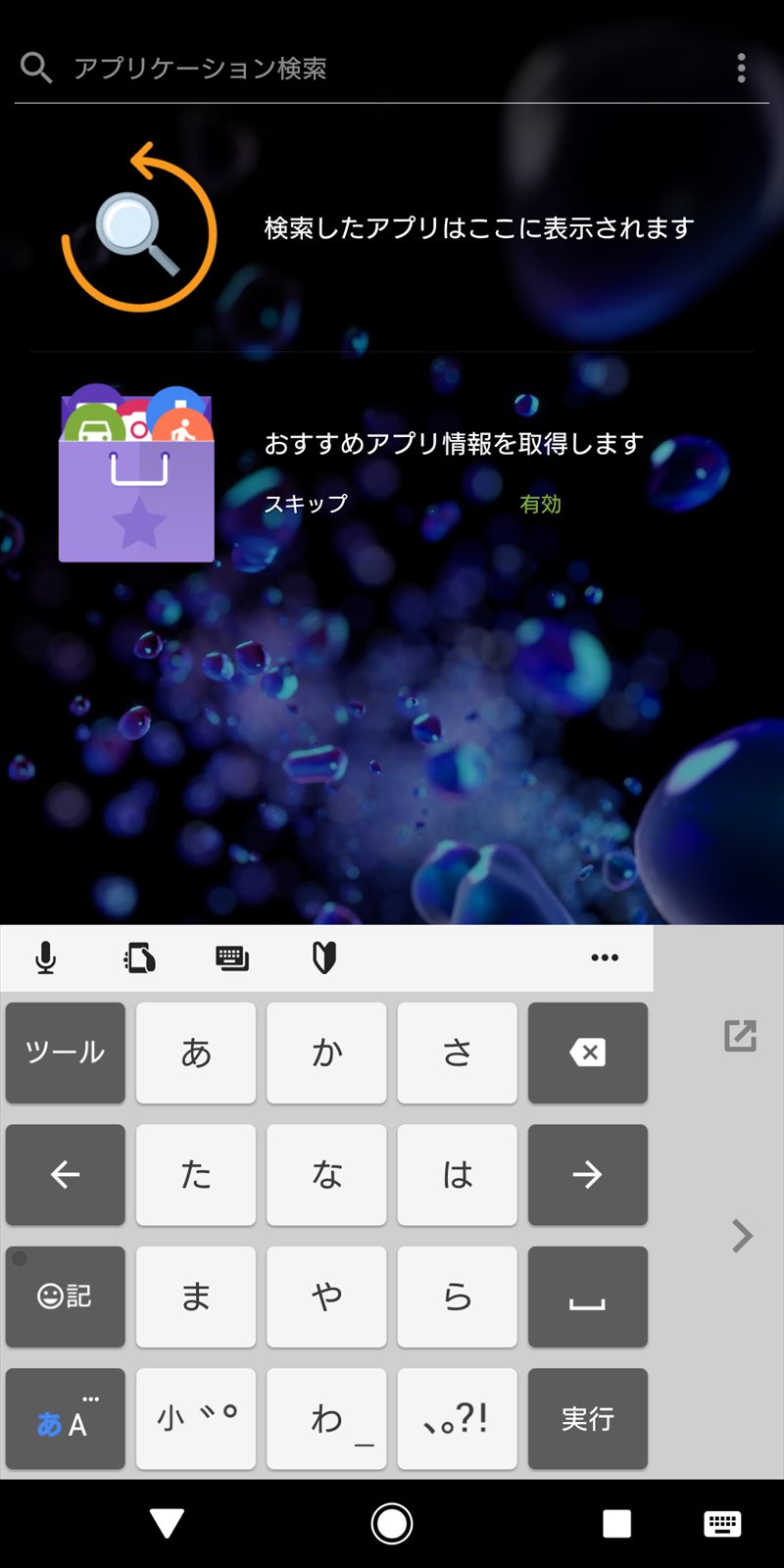Open the three-dot overflow menu

tap(741, 68)
